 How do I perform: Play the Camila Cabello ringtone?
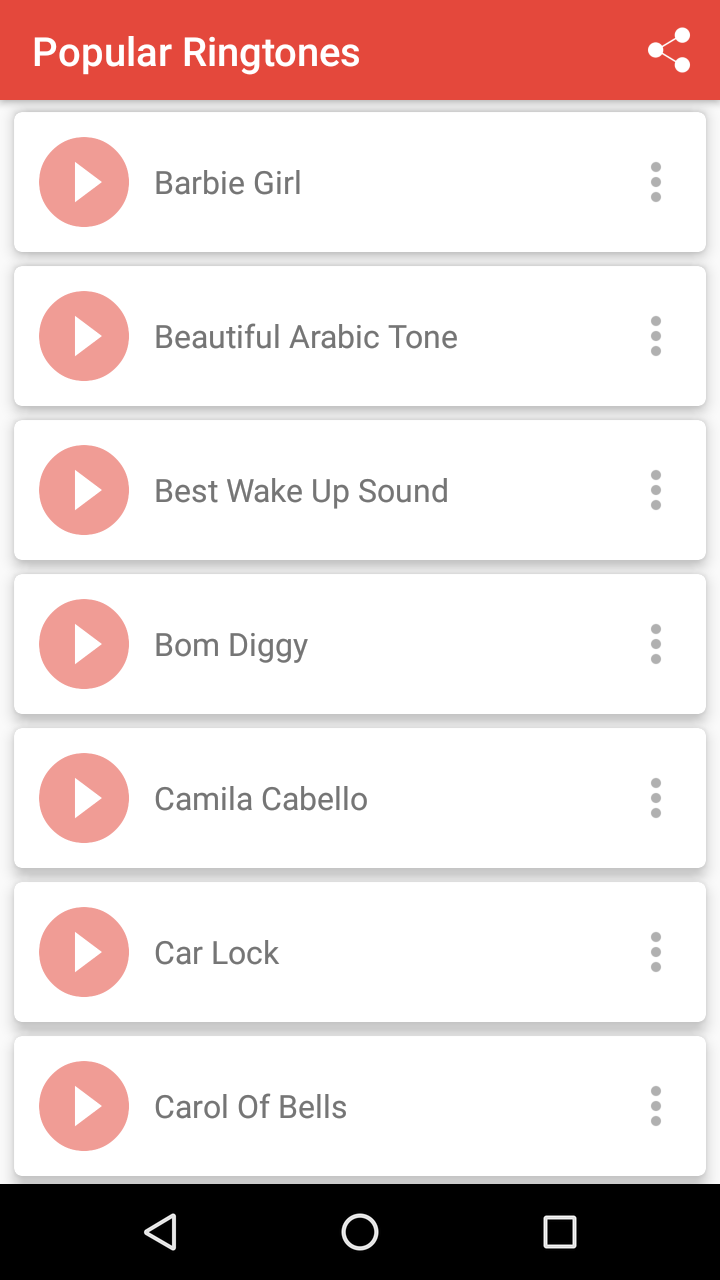pos(84,798)
